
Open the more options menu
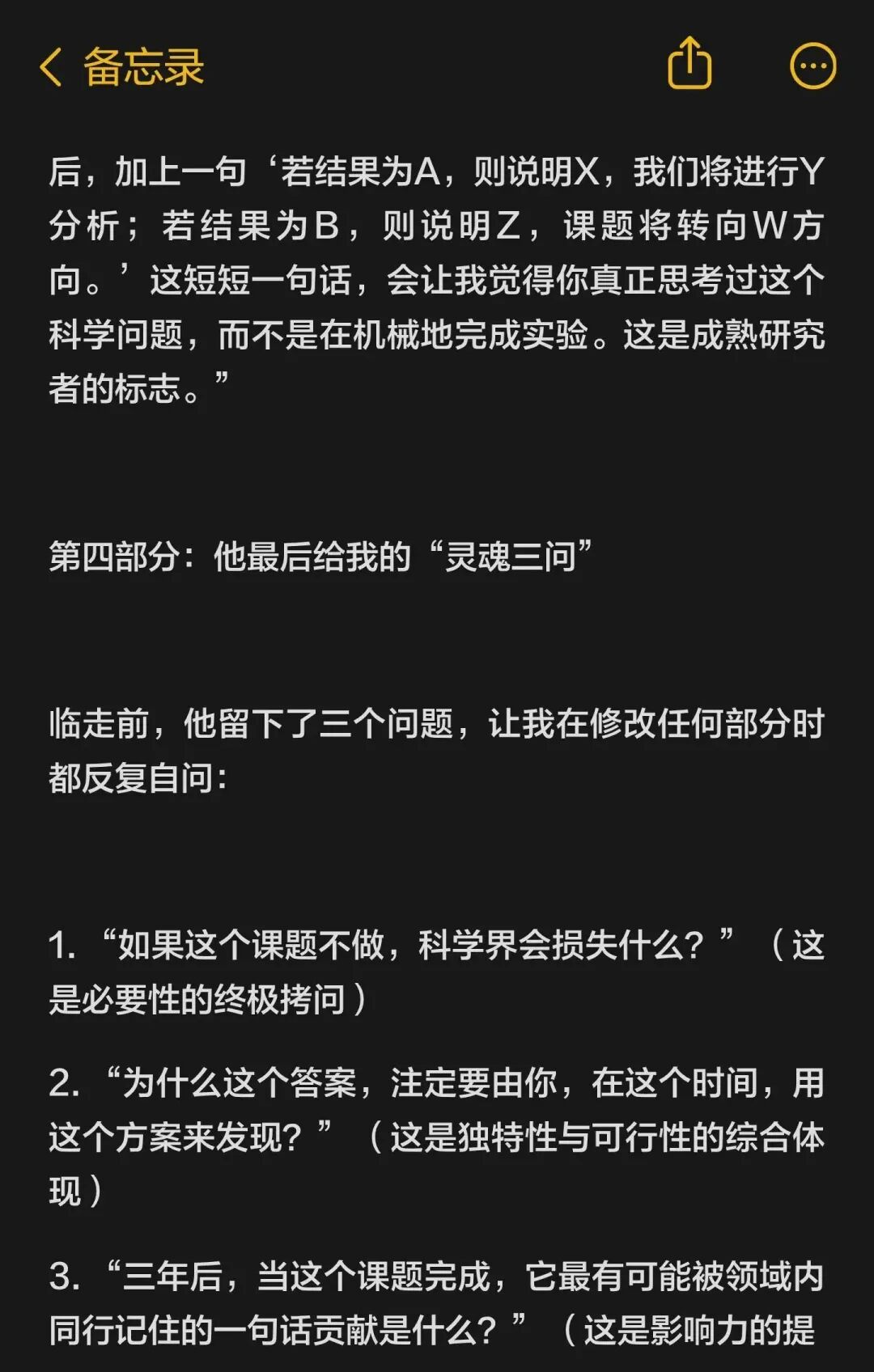[812, 66]
